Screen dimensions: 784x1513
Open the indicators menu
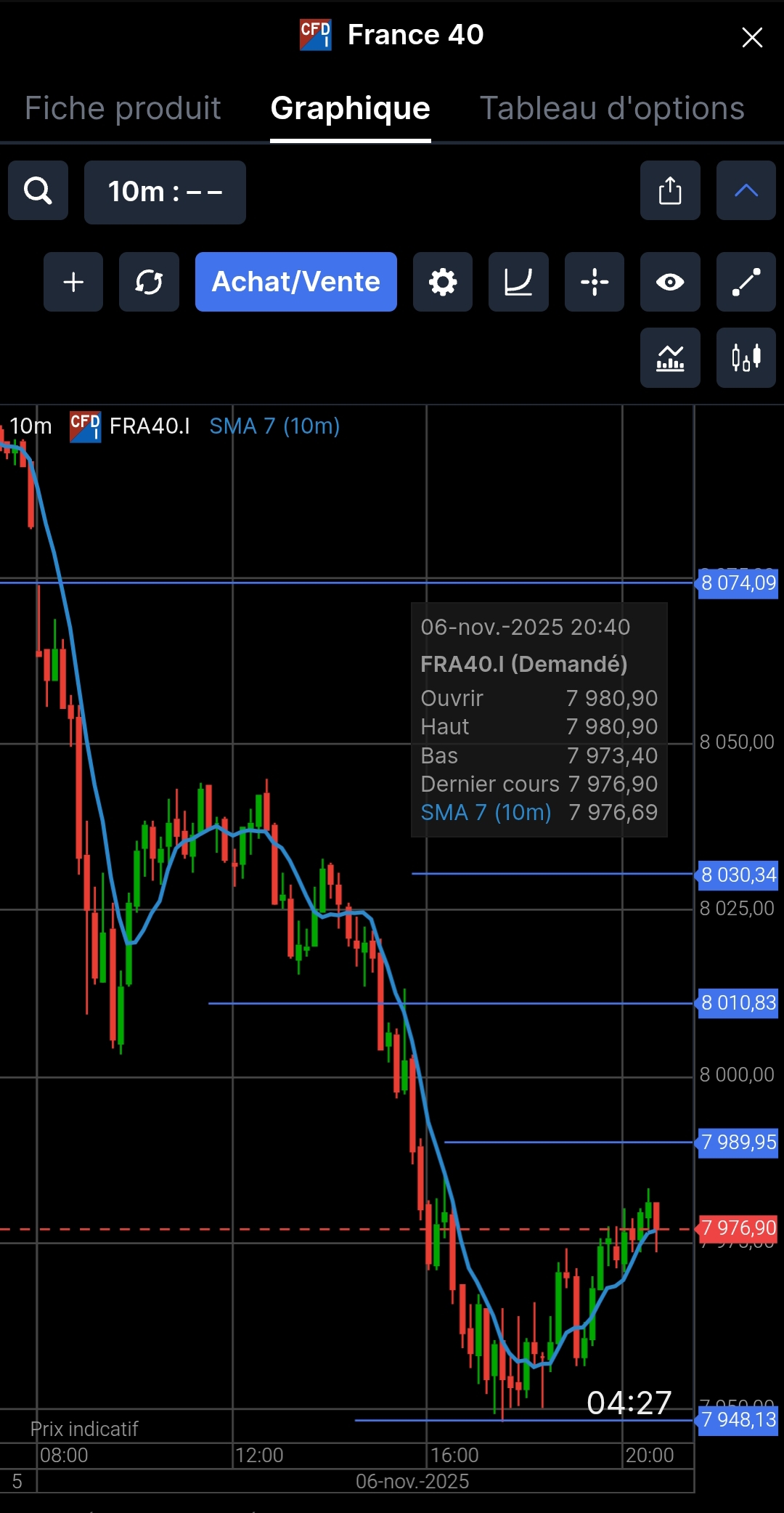point(670,357)
